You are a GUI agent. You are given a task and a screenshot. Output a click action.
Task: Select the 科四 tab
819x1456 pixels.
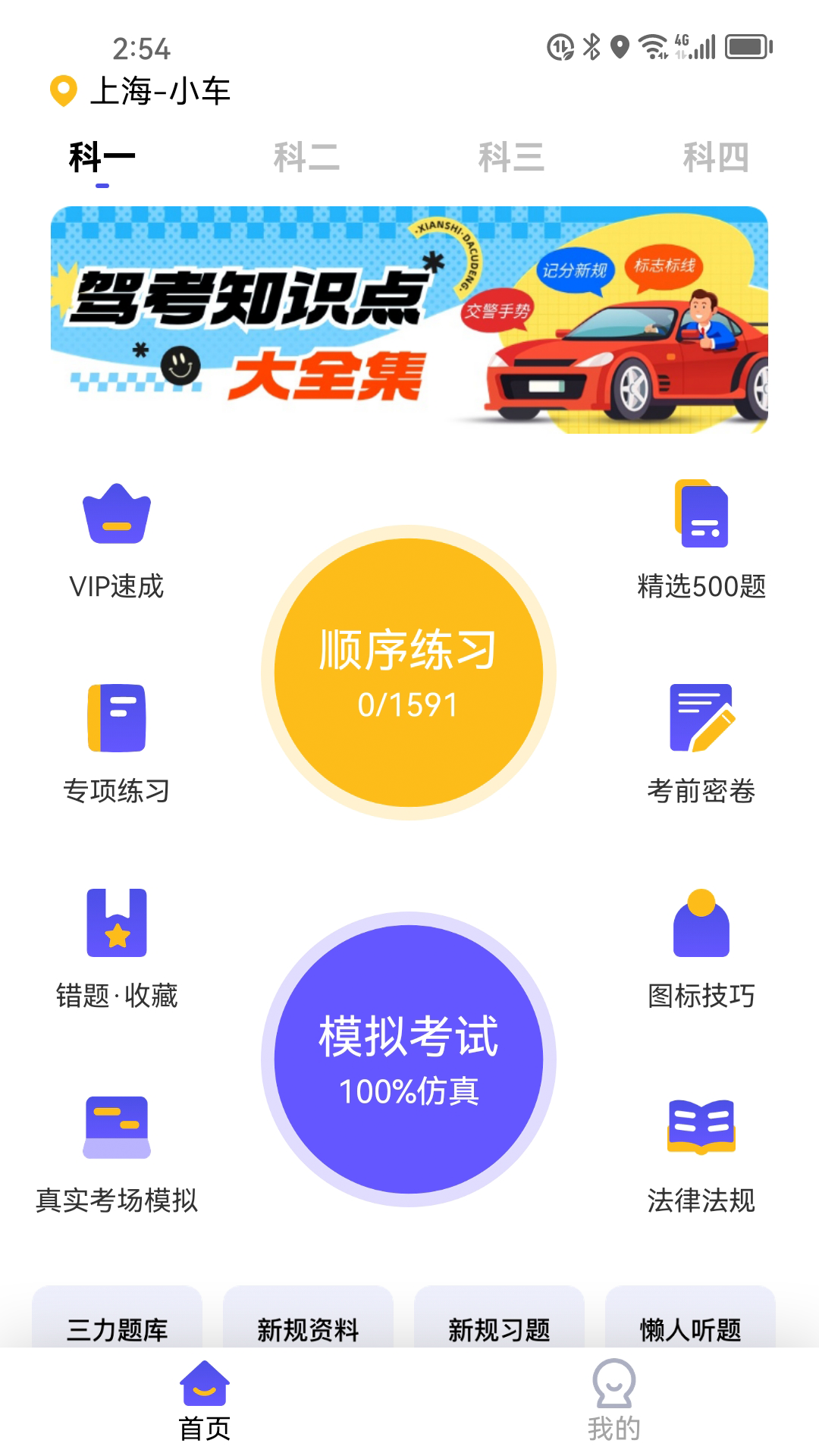coord(715,158)
